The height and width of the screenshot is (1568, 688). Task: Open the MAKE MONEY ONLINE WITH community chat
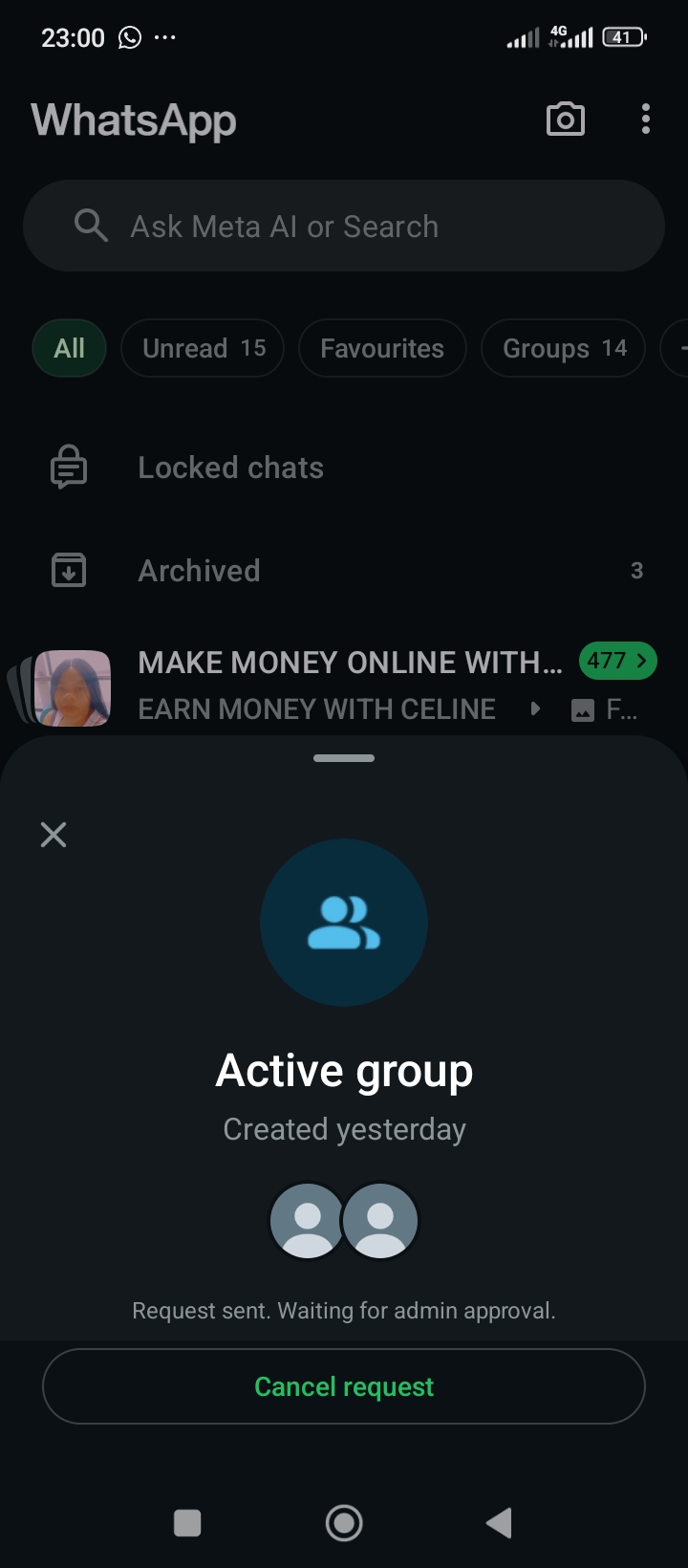350,663
